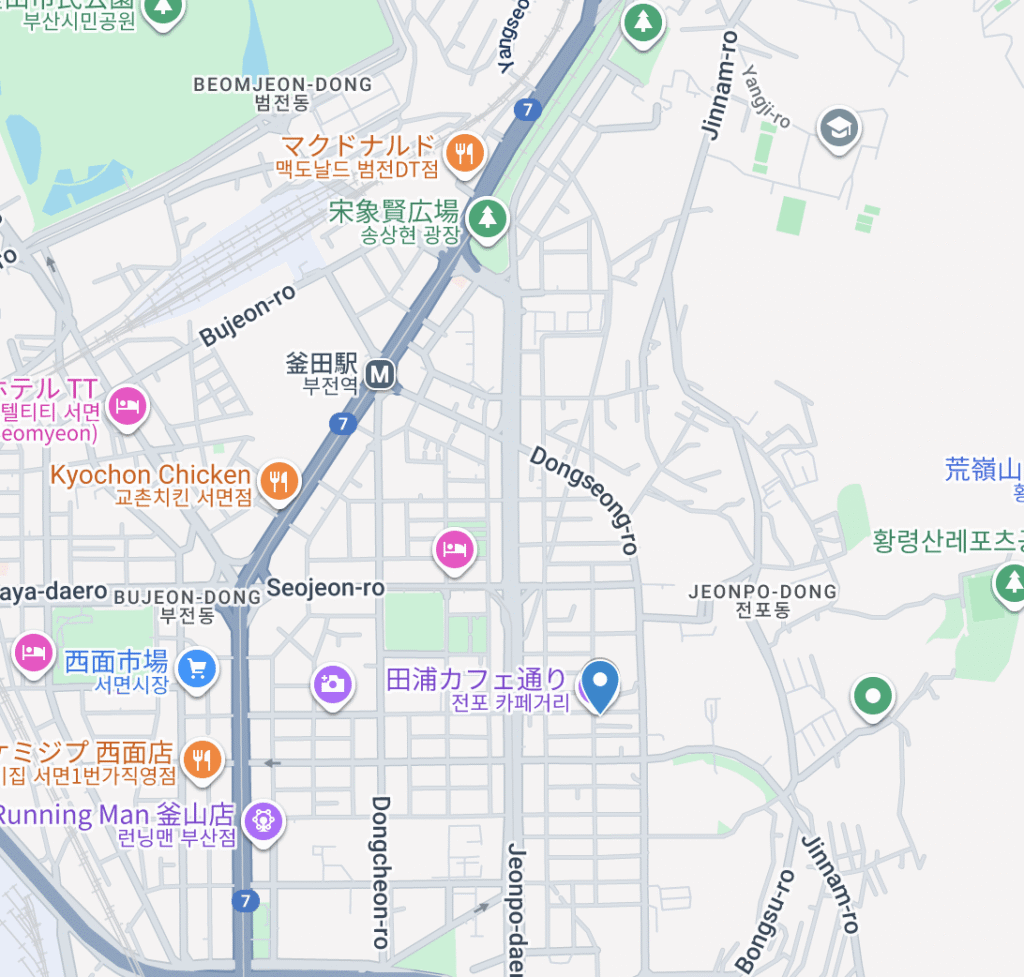The image size is (1024, 977).
Task: Select the Seomyeon Market shopping pin
Action: [x=196, y=667]
